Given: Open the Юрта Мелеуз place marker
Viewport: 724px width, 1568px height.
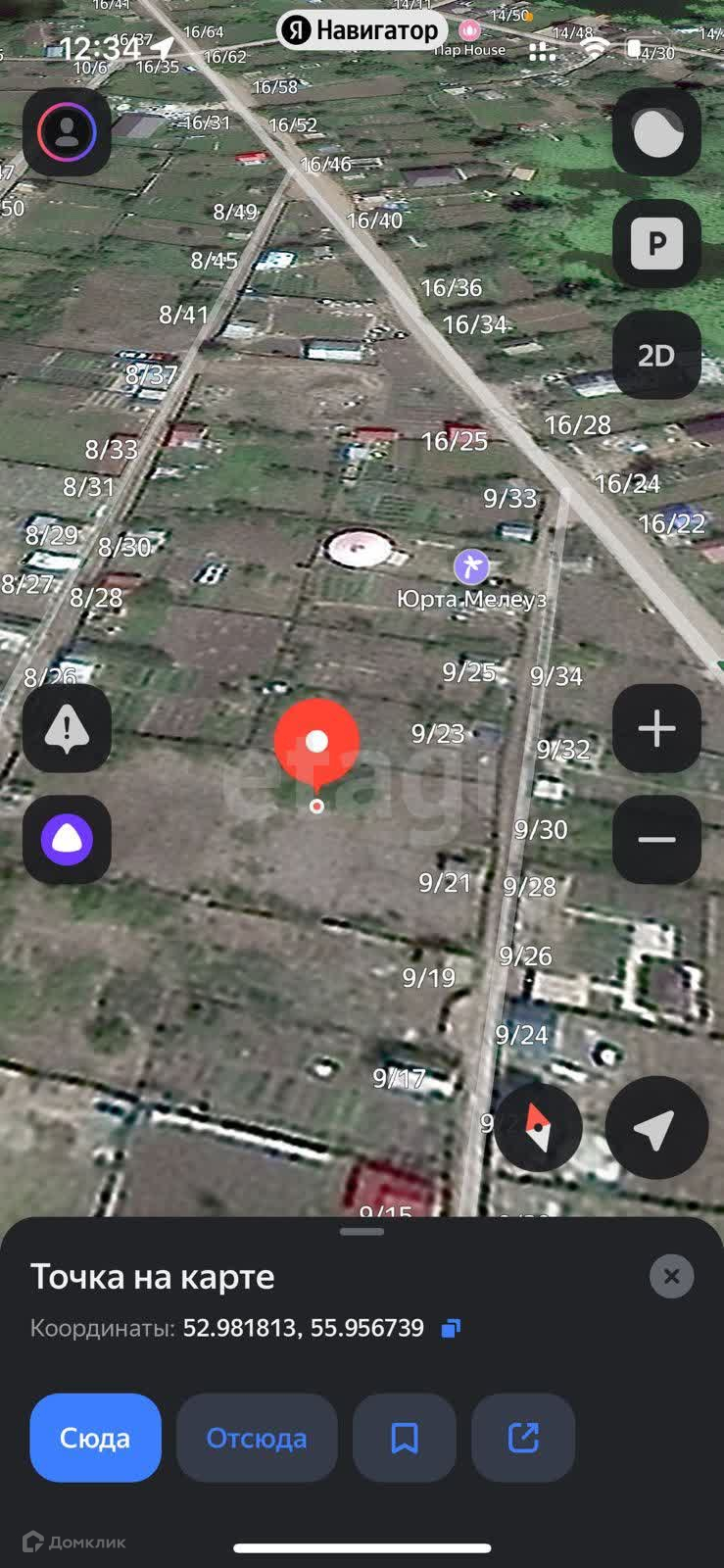Looking at the screenshot, I should pyautogui.click(x=471, y=566).
